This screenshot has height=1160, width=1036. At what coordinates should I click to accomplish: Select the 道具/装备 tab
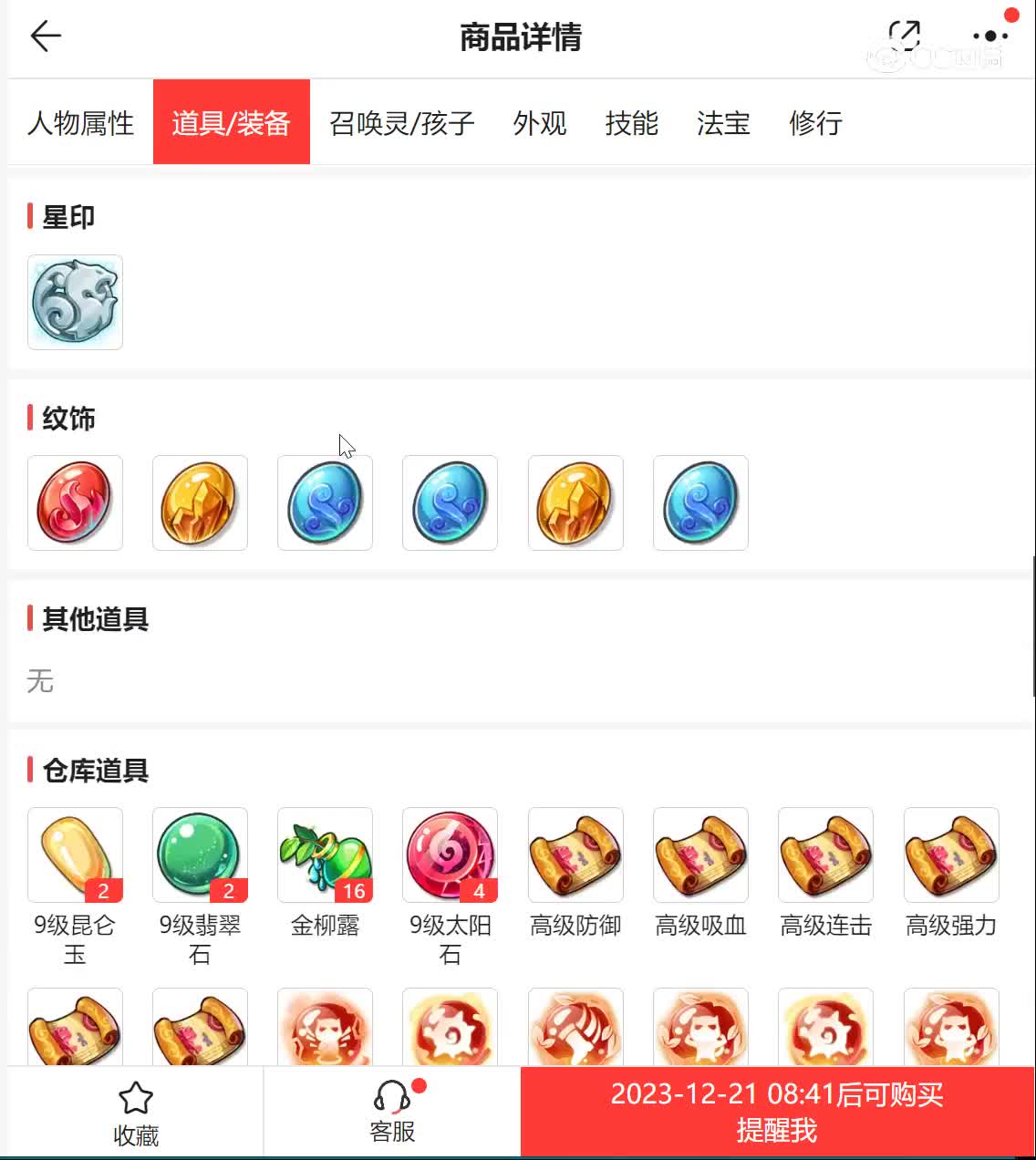point(231,122)
